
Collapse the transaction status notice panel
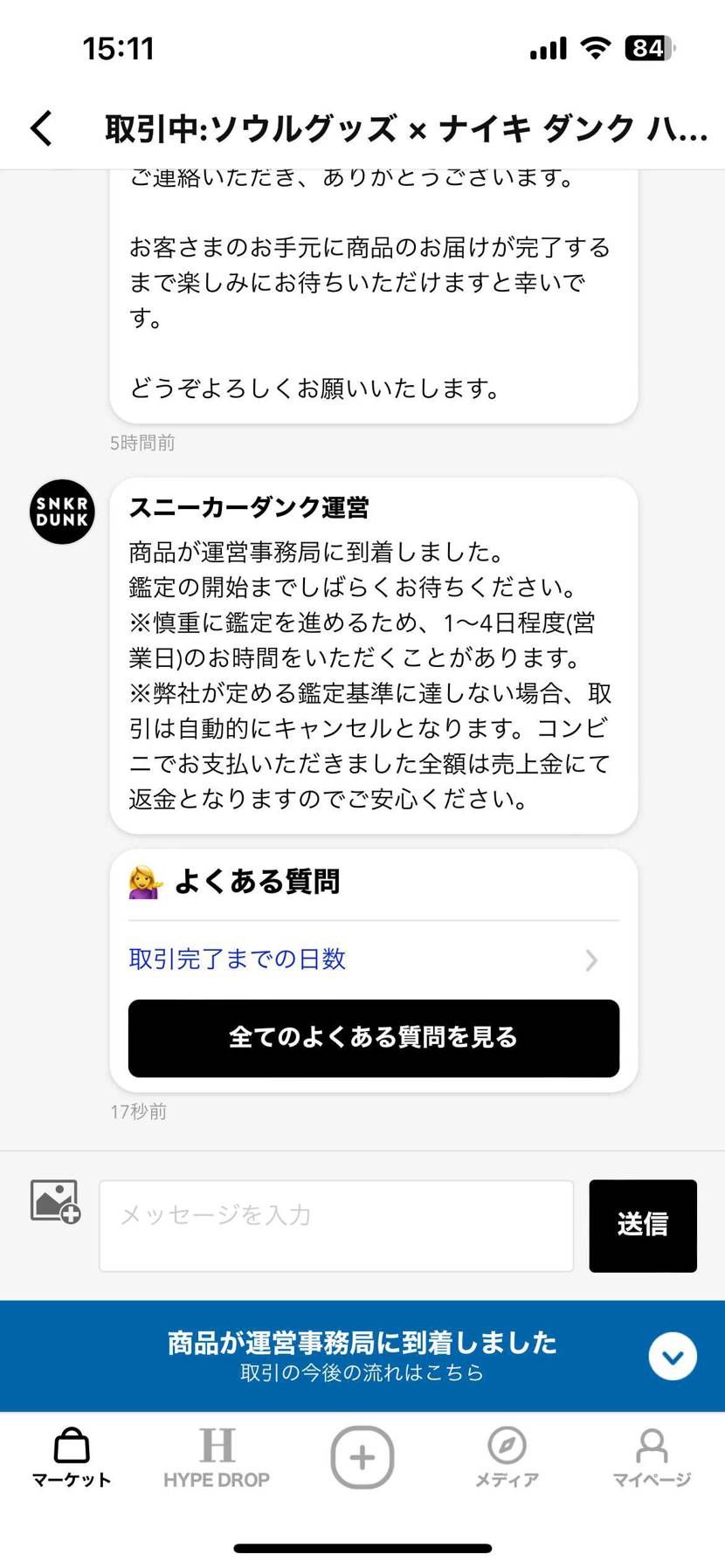671,1357
